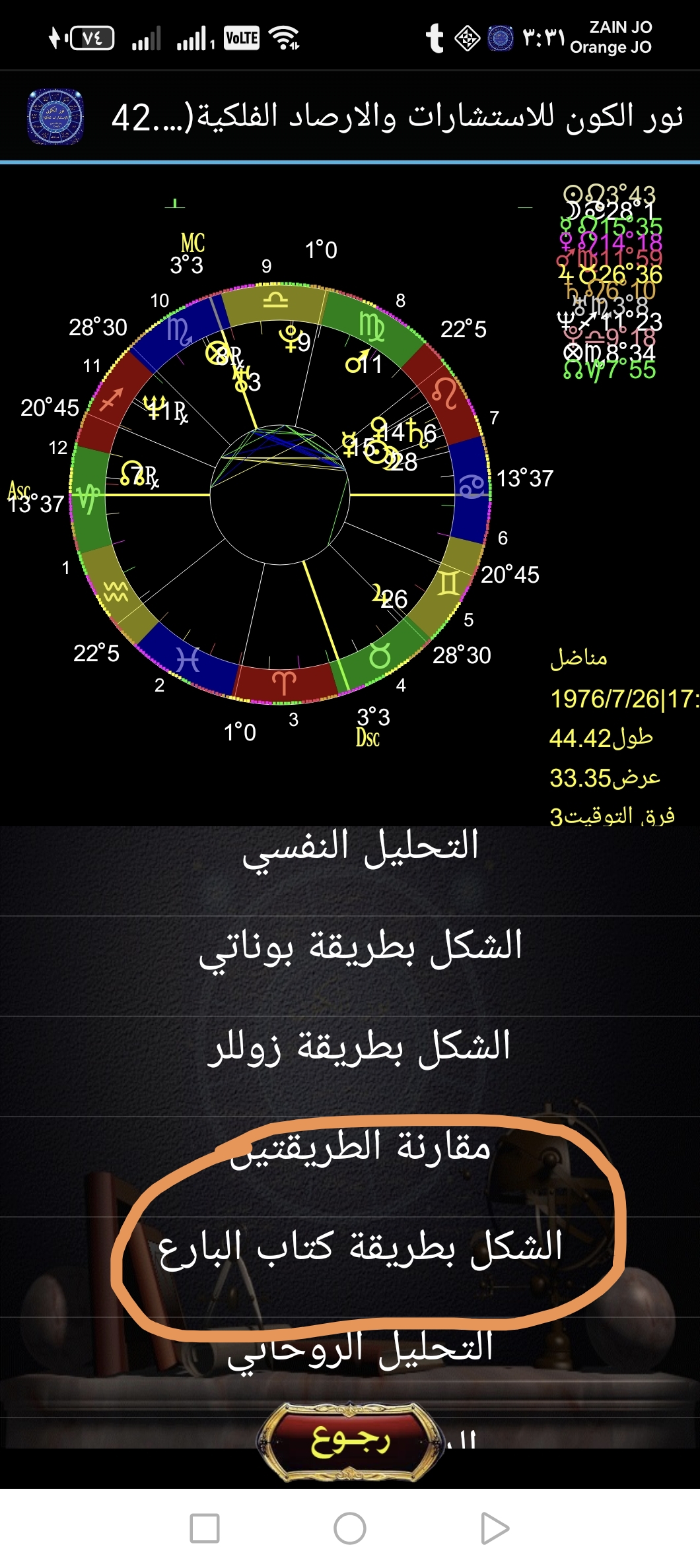Choose مقارنة الطريقتين comparison
The height and width of the screenshot is (1568, 700).
coord(360,1148)
